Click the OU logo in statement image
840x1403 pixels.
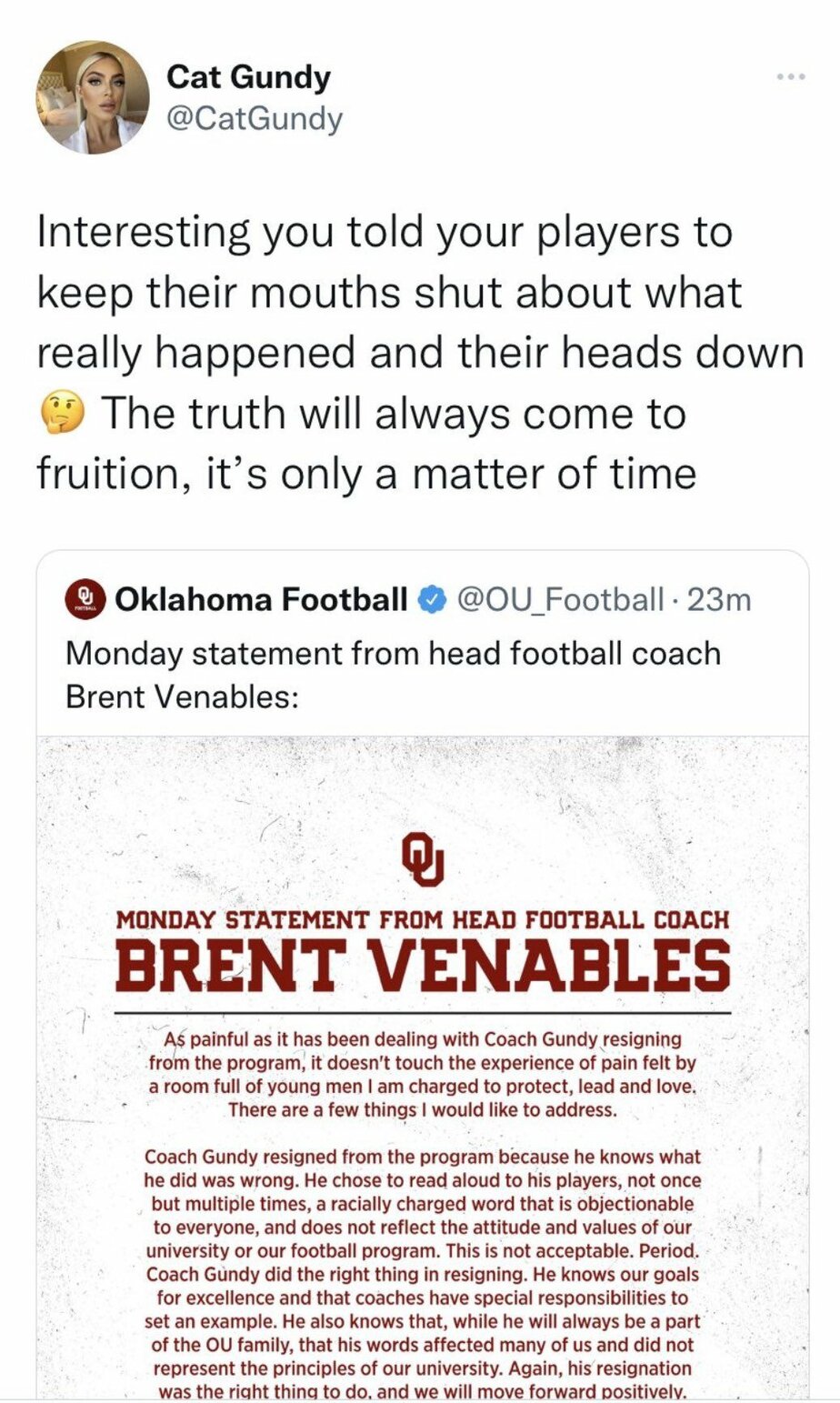(x=422, y=862)
